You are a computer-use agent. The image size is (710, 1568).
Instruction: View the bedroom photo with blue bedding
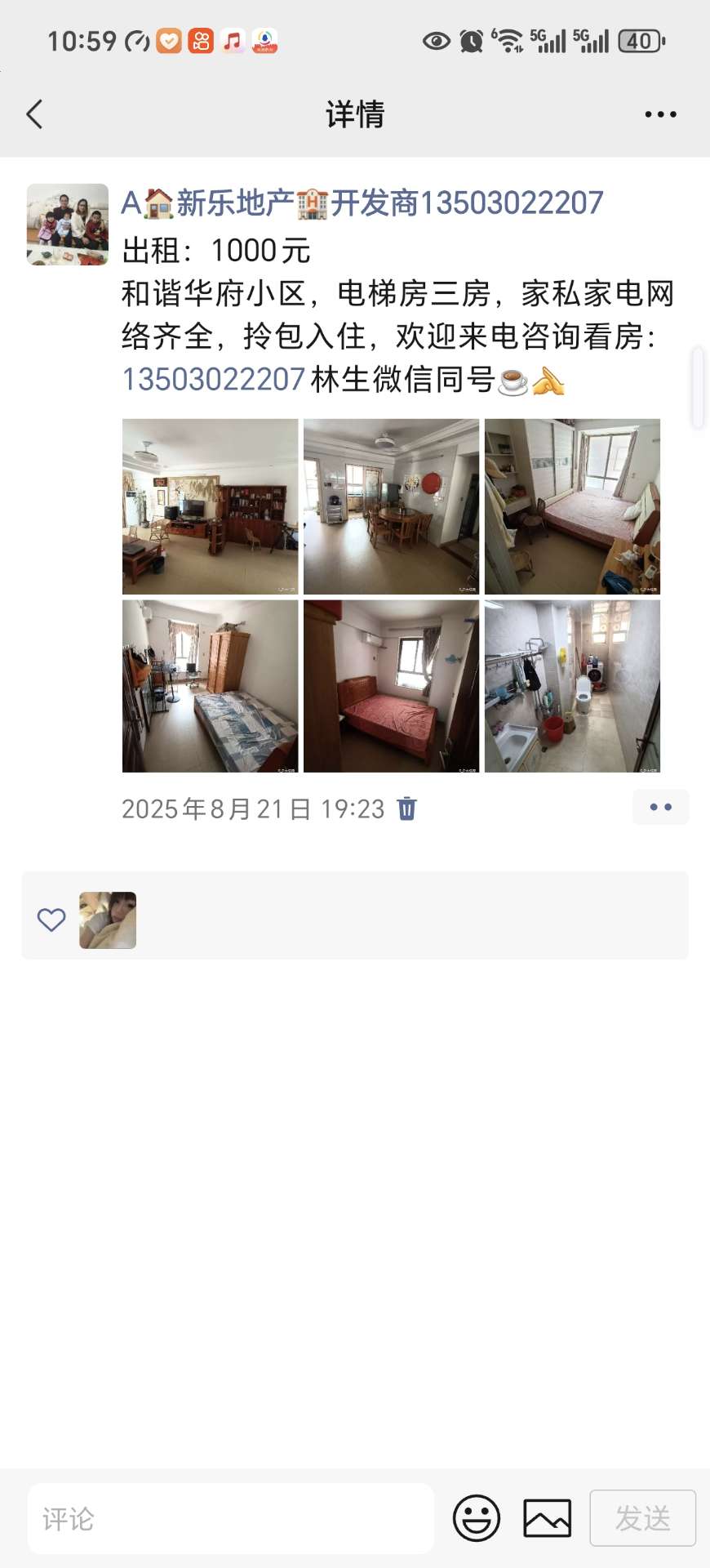[210, 686]
